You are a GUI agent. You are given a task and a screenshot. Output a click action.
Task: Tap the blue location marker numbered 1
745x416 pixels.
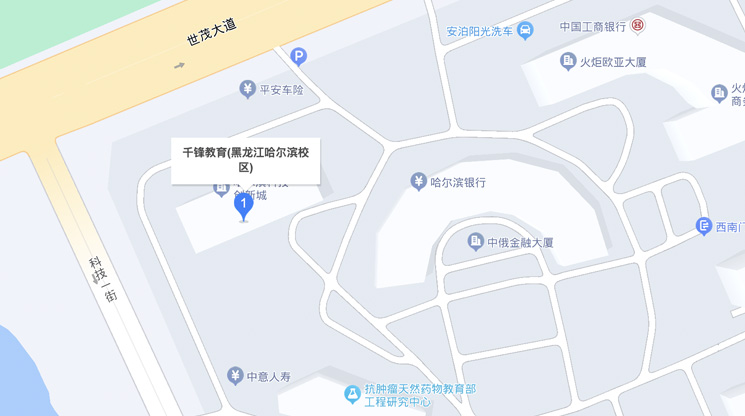pos(243,205)
